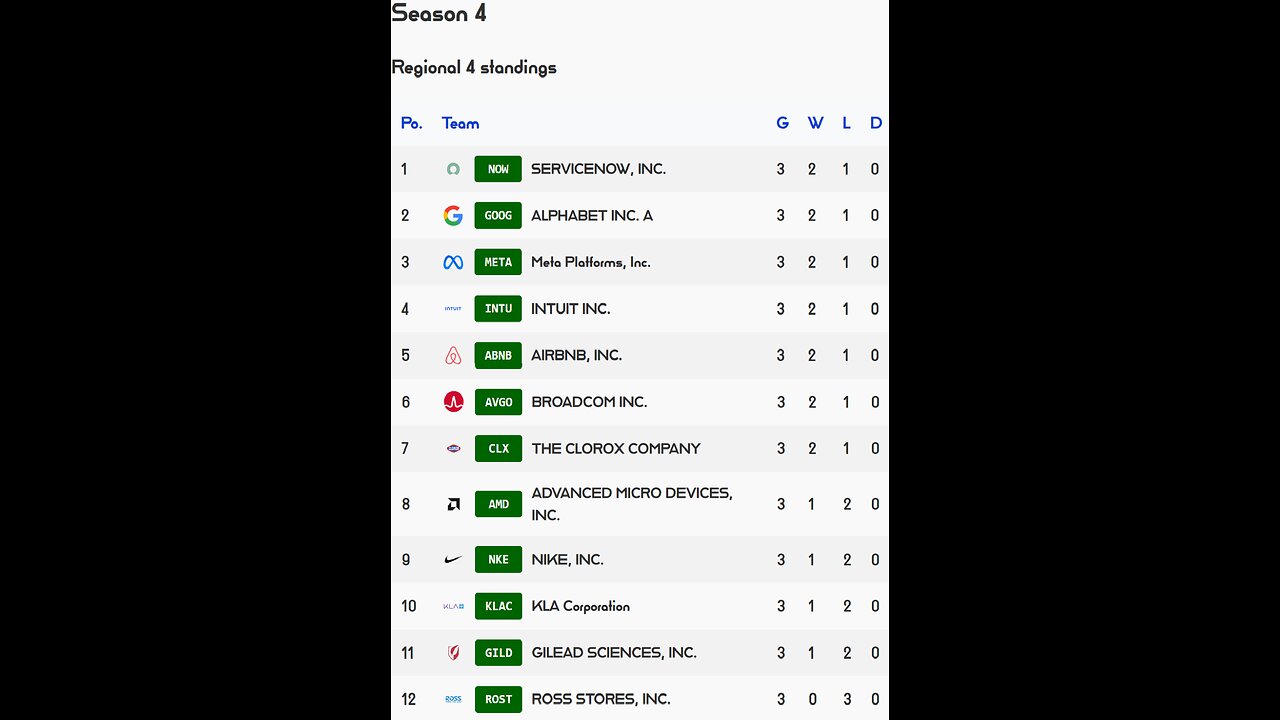The image size is (1280, 720).
Task: Tap the ABNB ticker badge
Action: (x=498, y=355)
